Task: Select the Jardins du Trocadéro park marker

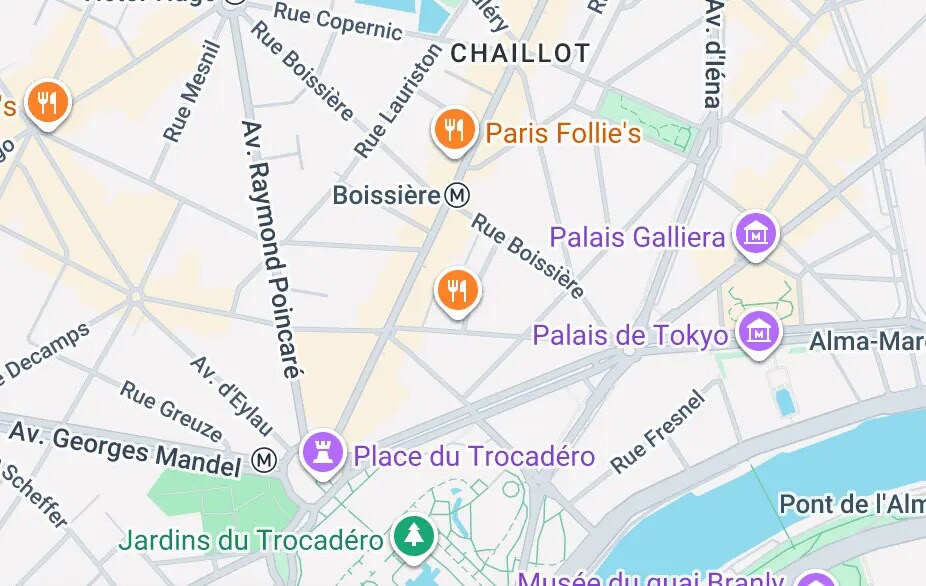Action: (413, 536)
